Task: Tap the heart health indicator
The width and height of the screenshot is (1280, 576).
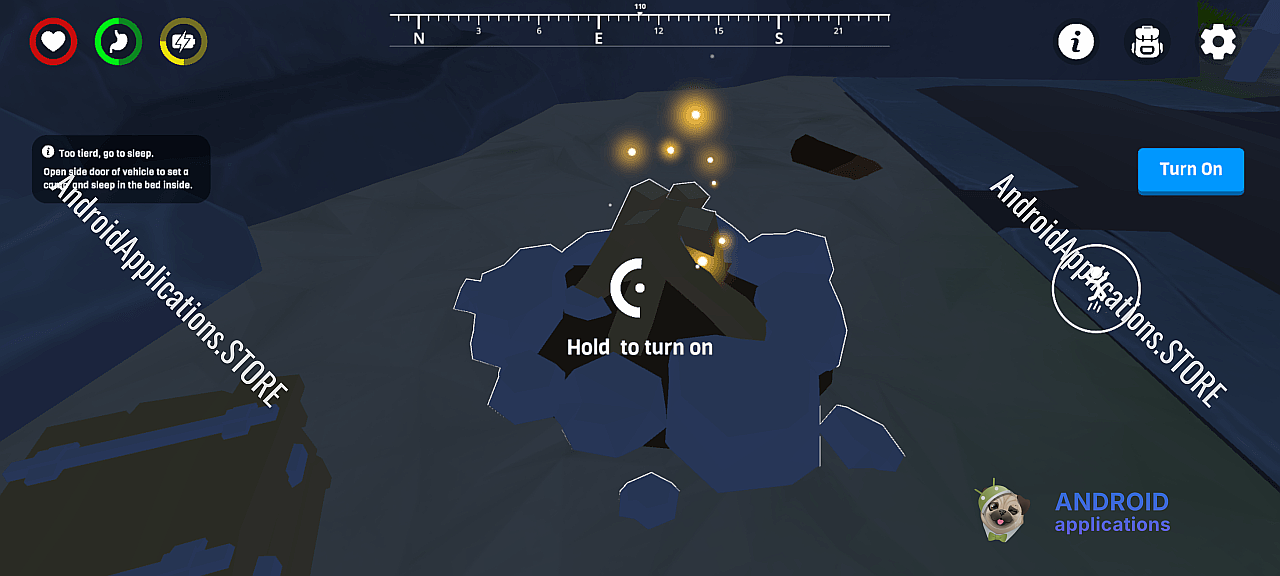Action: [x=53, y=42]
